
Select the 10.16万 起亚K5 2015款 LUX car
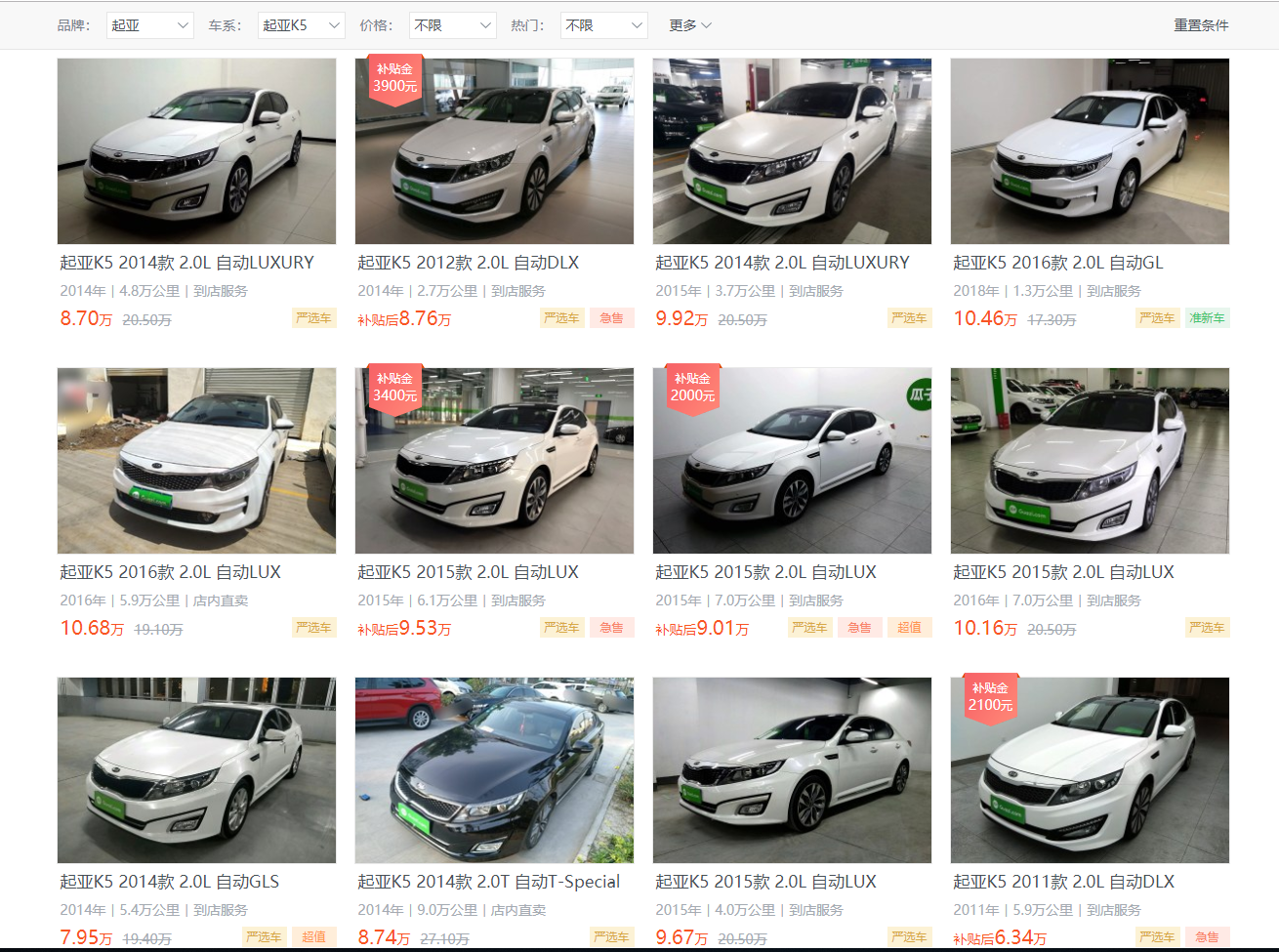pyautogui.click(x=1090, y=461)
